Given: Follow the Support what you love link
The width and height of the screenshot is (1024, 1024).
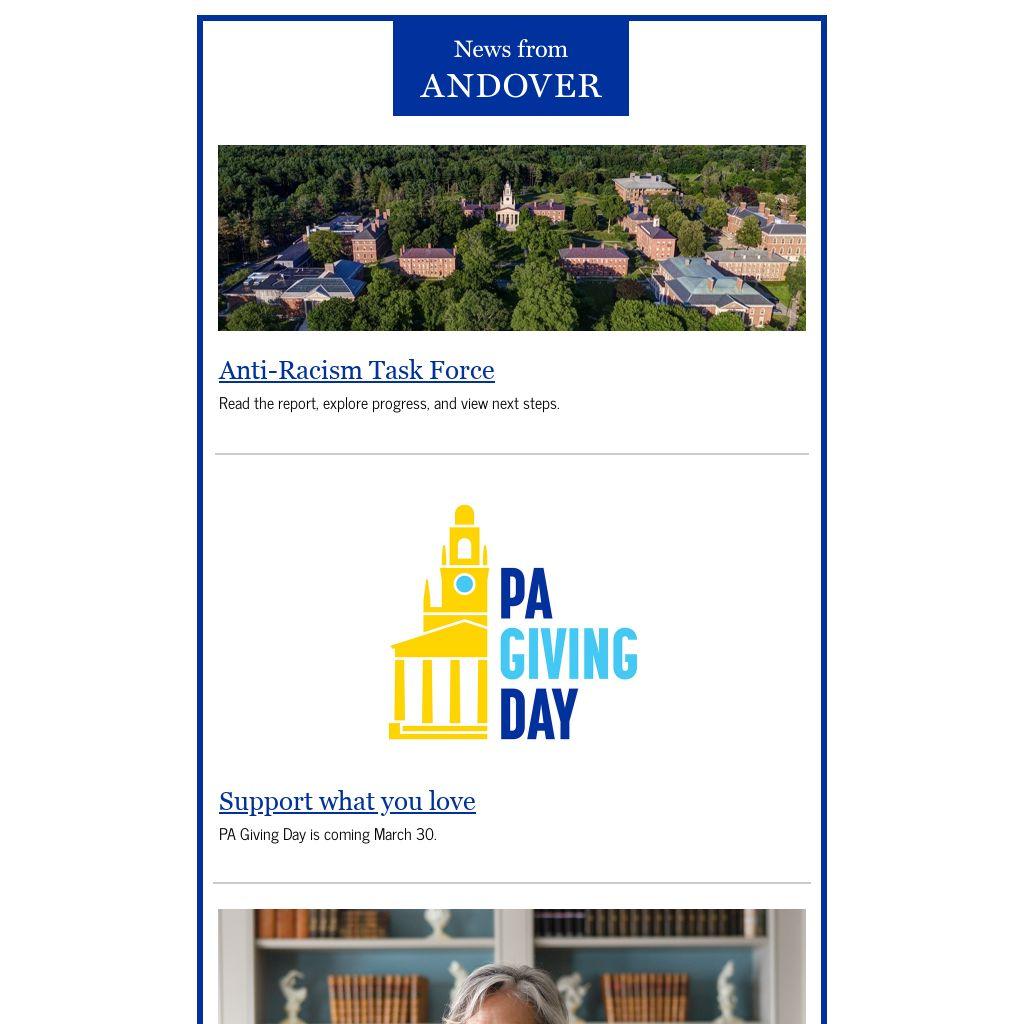Looking at the screenshot, I should (347, 801).
